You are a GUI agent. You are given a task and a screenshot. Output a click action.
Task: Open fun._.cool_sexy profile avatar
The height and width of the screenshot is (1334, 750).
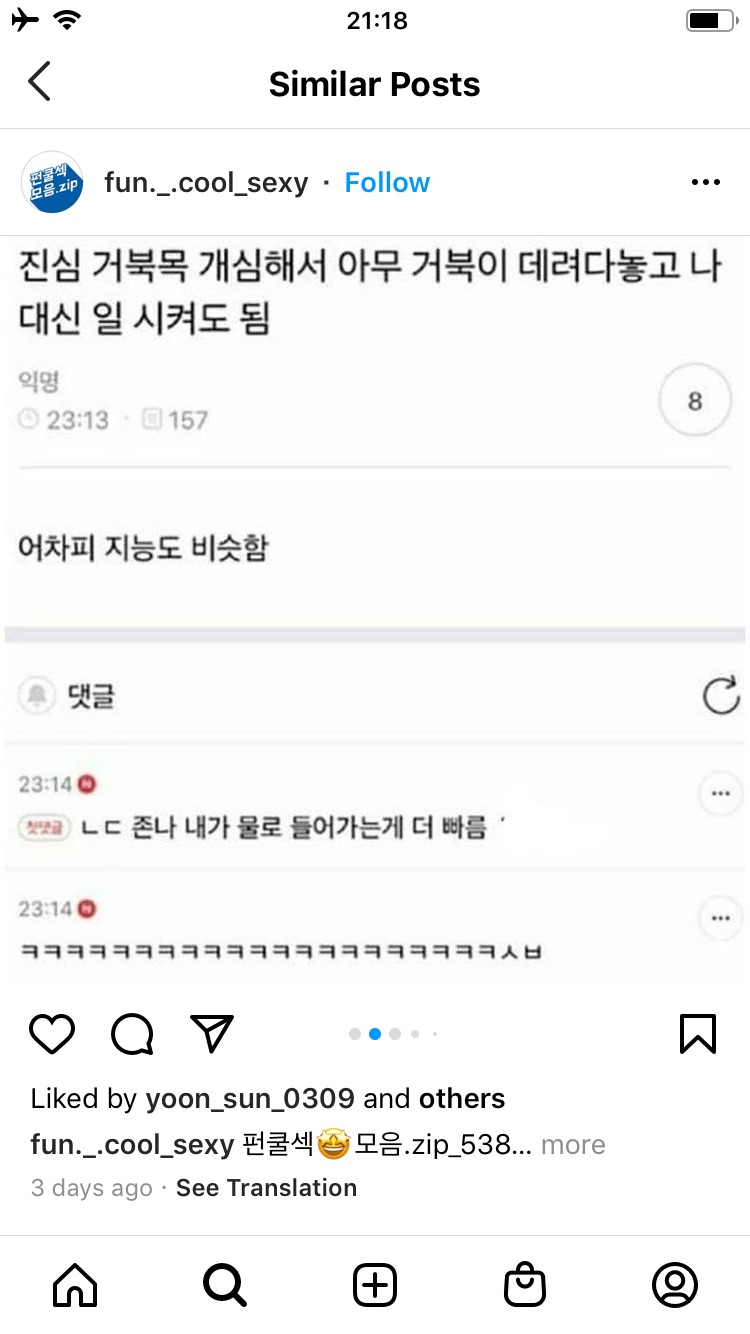point(51,183)
